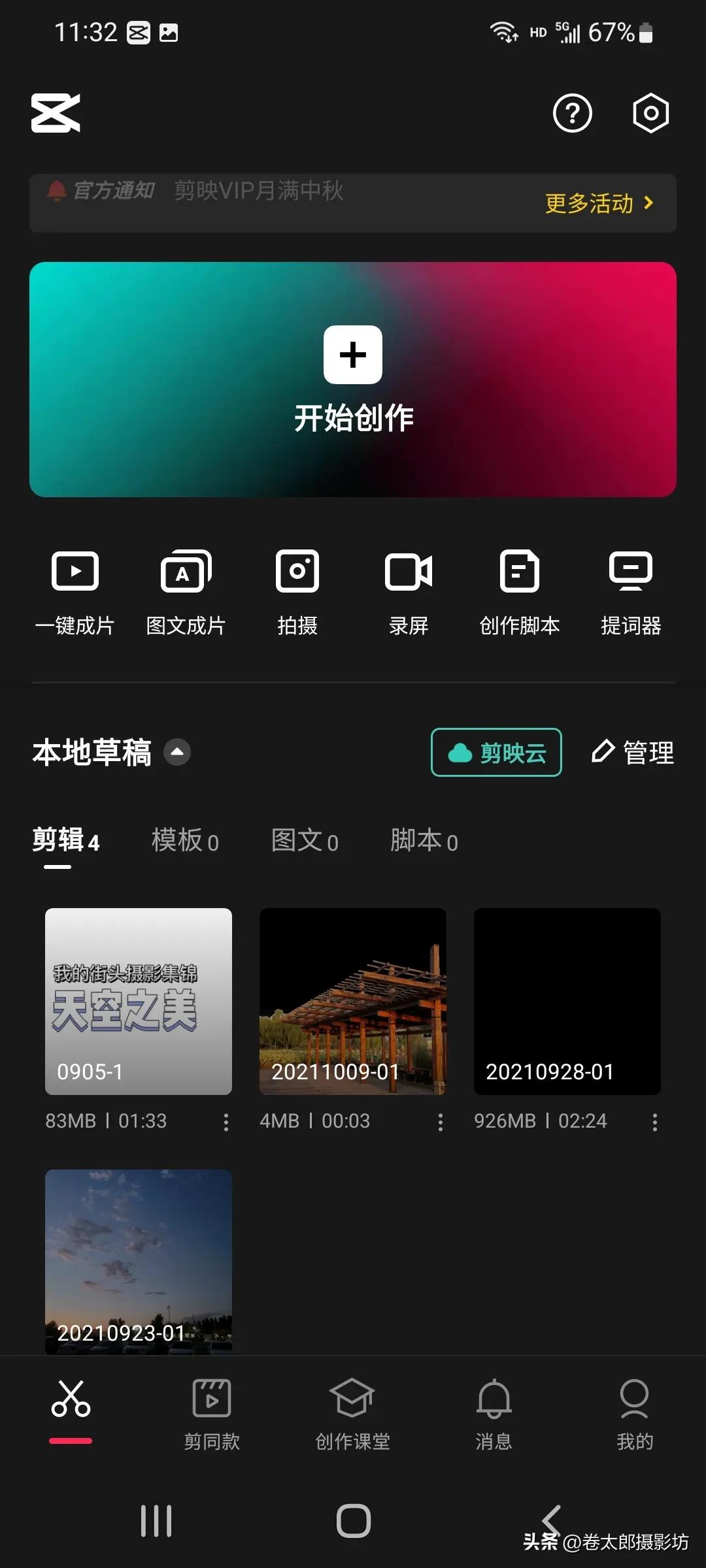Viewport: 706px width, 1568px height.
Task: Open options menu for draft 0905-1
Action: click(x=226, y=1121)
